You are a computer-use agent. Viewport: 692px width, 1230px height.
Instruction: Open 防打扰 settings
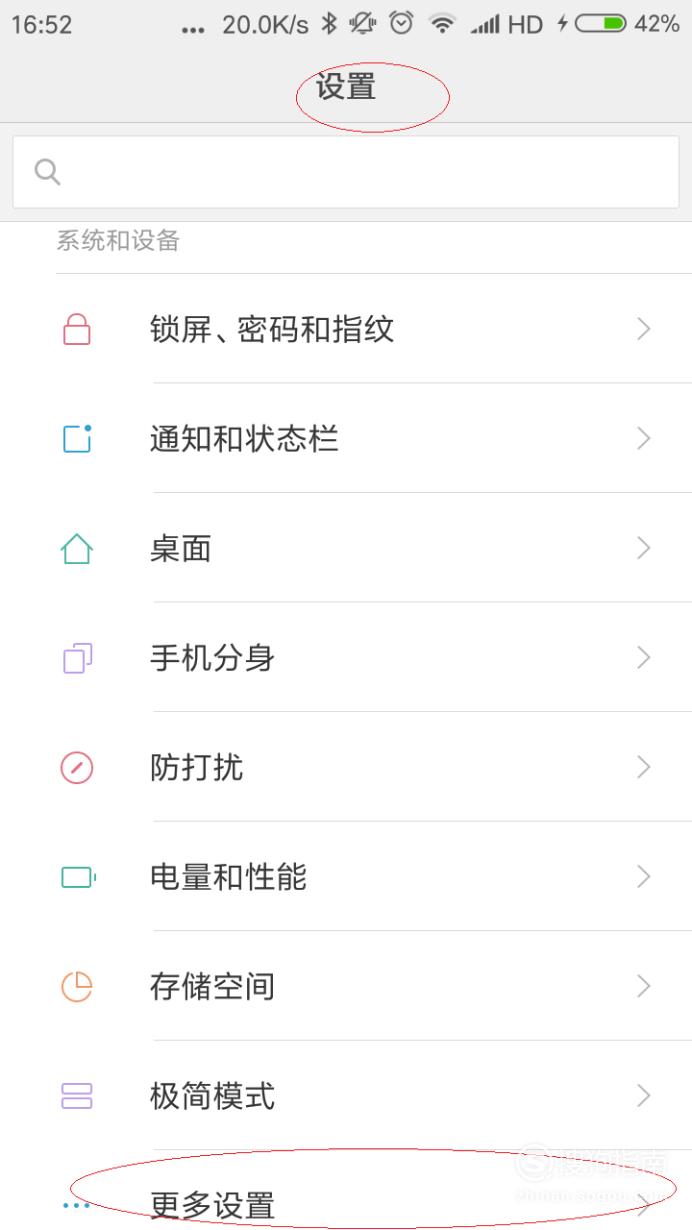[346, 767]
